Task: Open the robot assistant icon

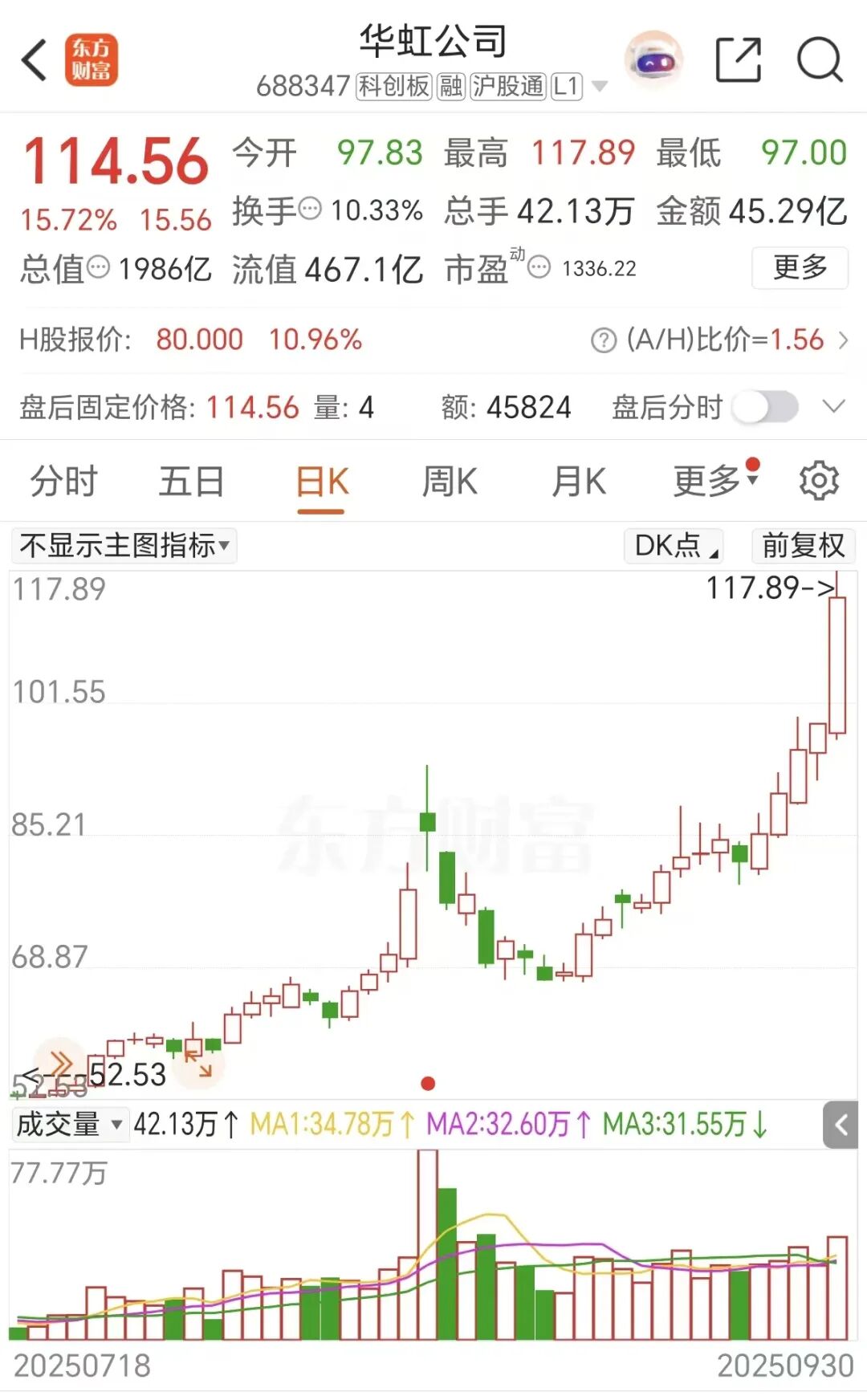Action: click(654, 60)
